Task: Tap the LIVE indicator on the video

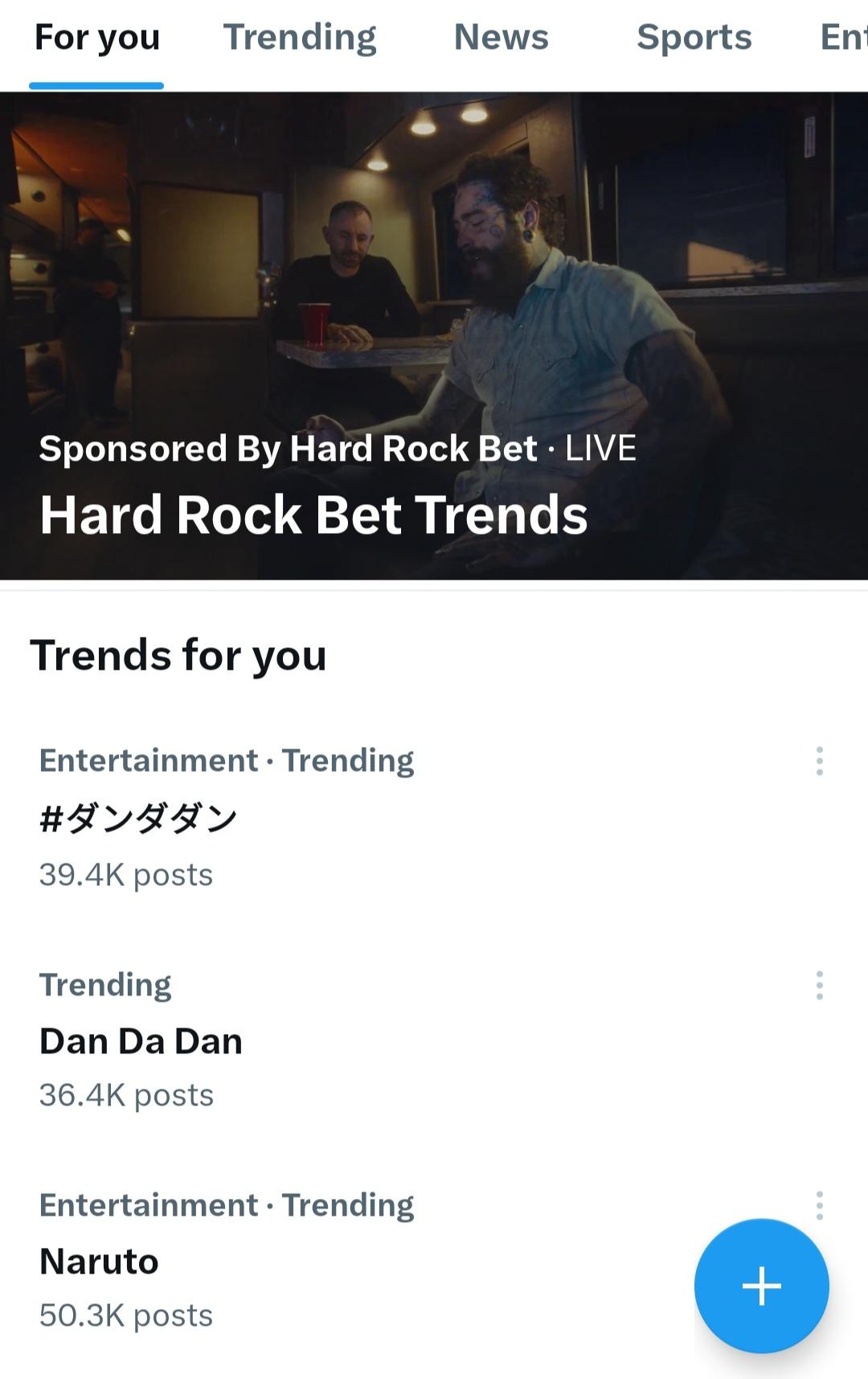Action: [x=600, y=449]
